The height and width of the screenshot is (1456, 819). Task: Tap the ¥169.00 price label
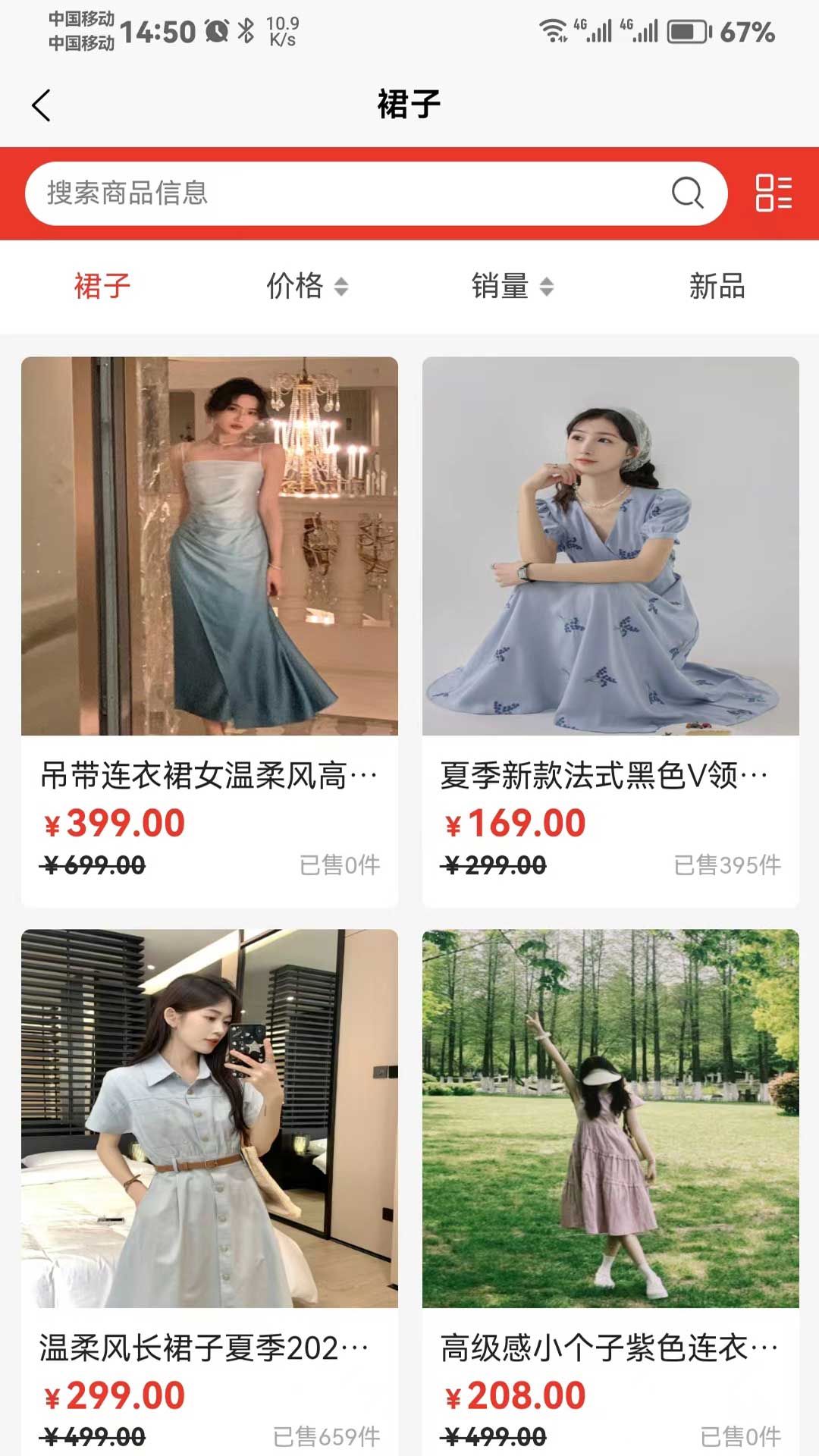(x=515, y=822)
